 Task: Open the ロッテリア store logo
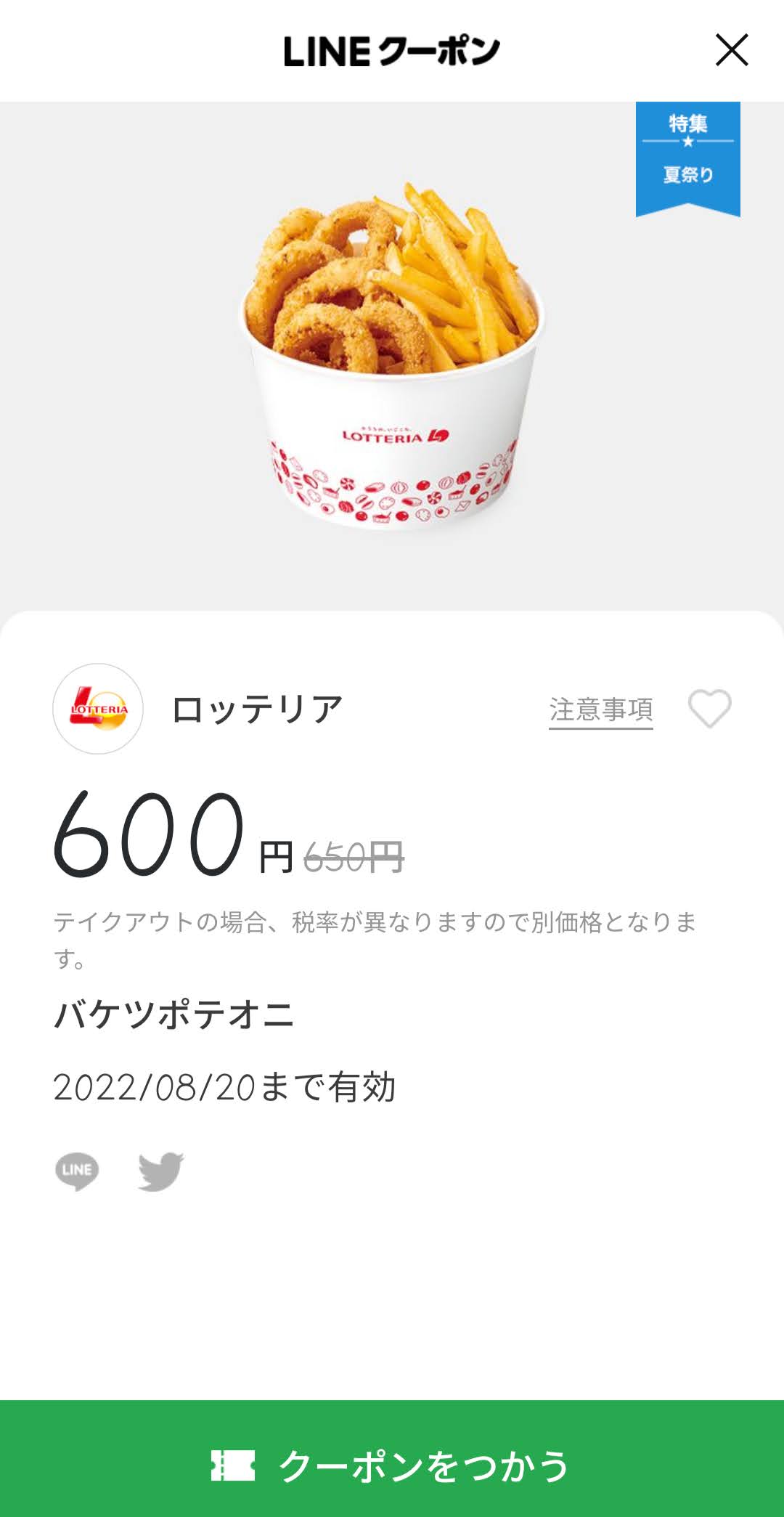tap(98, 709)
